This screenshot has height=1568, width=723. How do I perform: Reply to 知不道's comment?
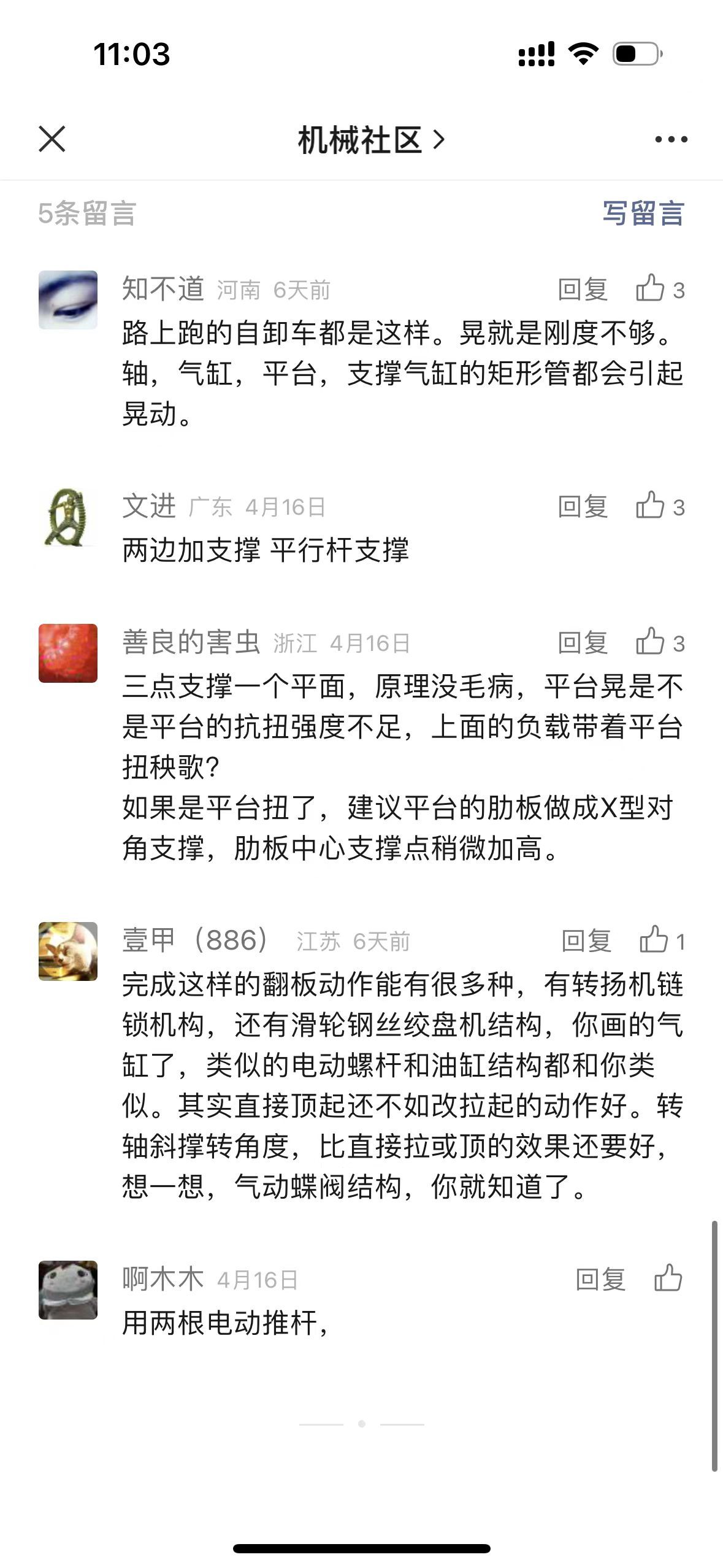[x=583, y=290]
